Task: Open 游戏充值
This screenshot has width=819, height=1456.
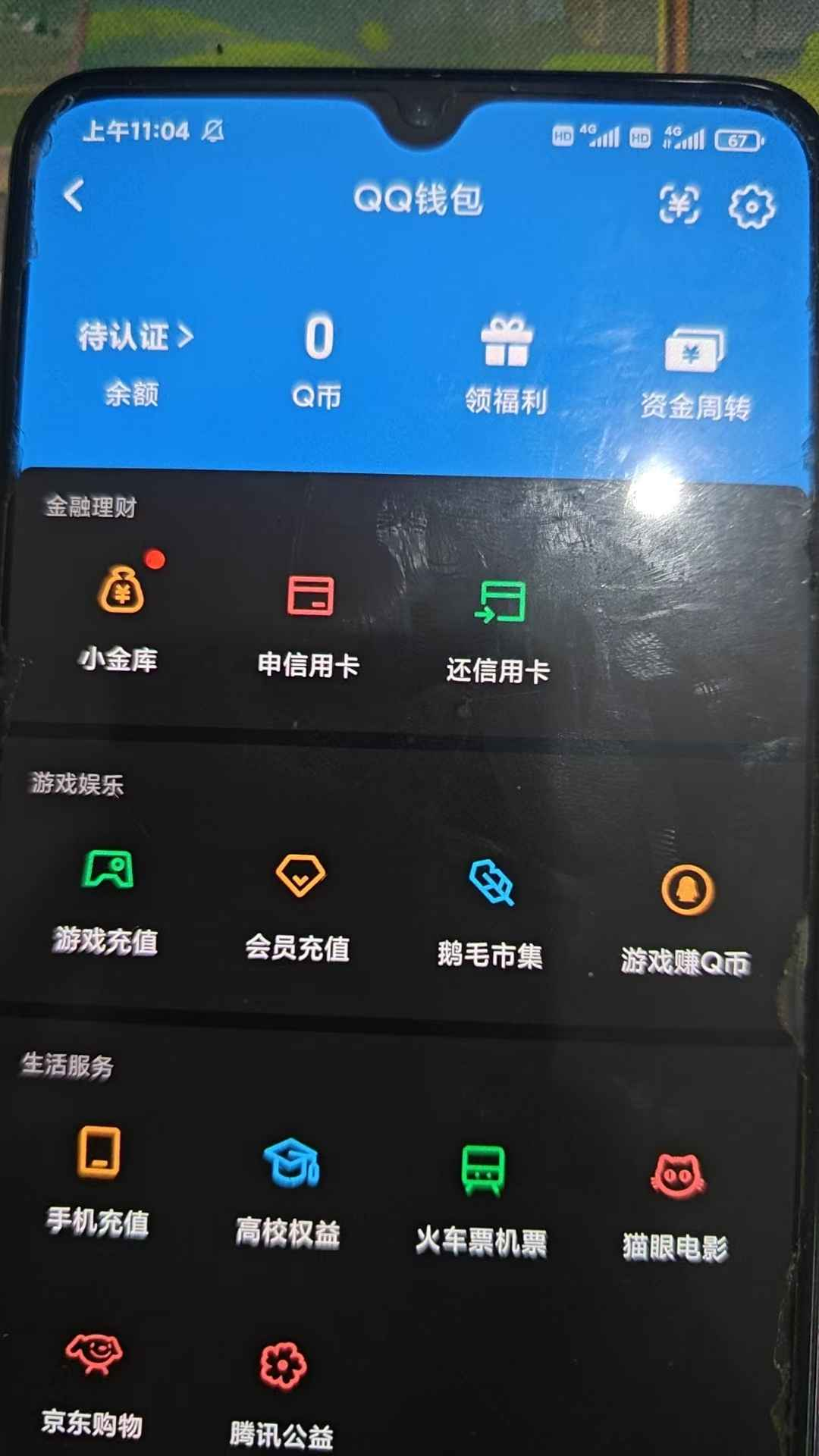Action: (x=105, y=902)
